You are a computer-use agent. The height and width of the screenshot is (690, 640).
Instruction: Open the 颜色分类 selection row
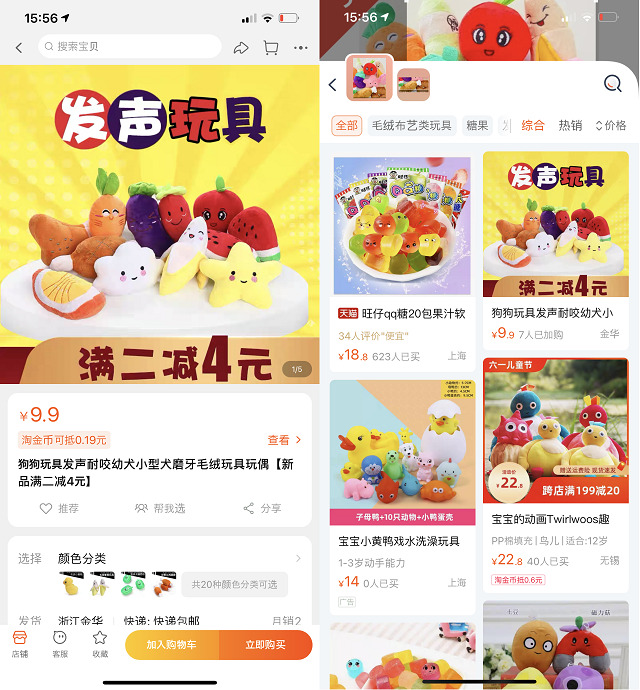[160, 559]
